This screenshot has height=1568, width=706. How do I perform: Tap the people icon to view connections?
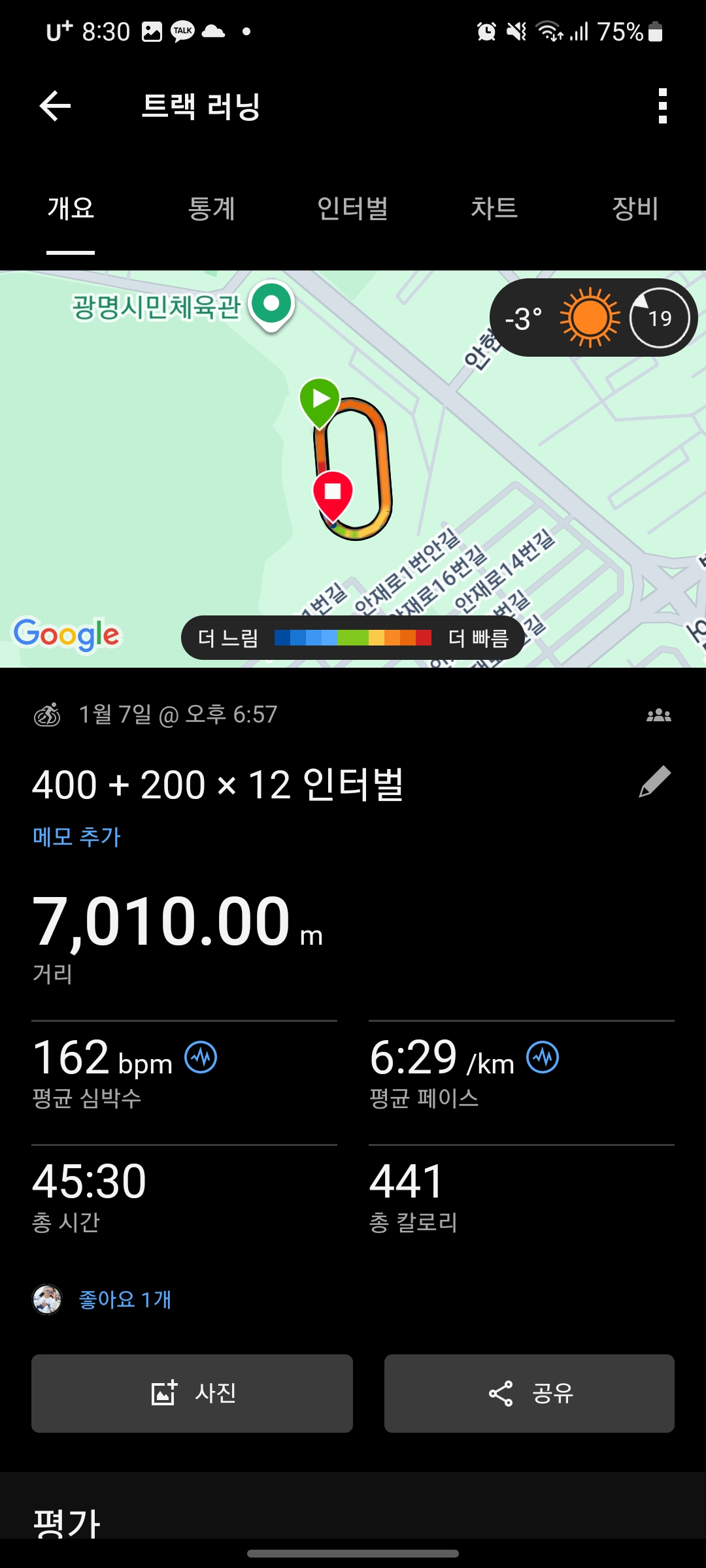pos(657,716)
